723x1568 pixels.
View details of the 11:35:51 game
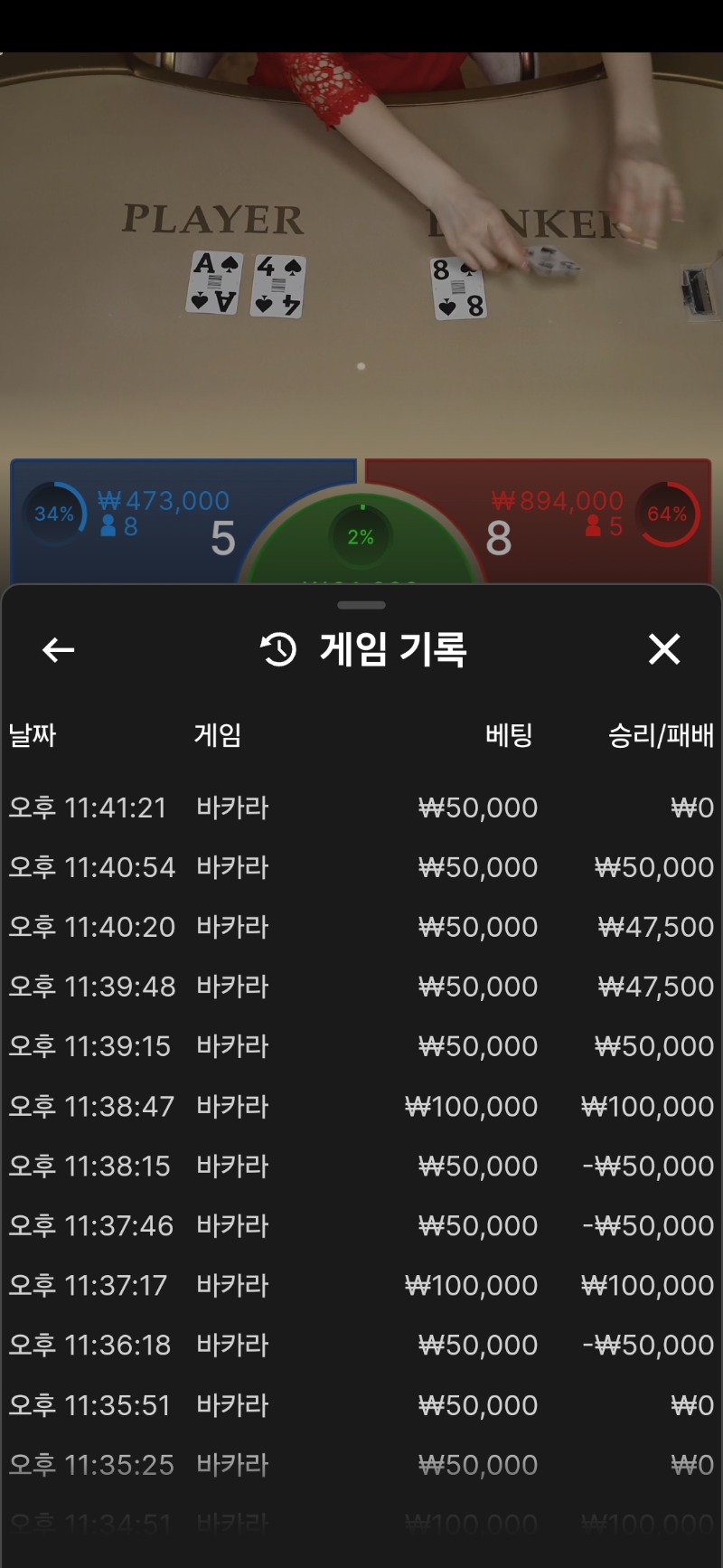click(361, 1405)
